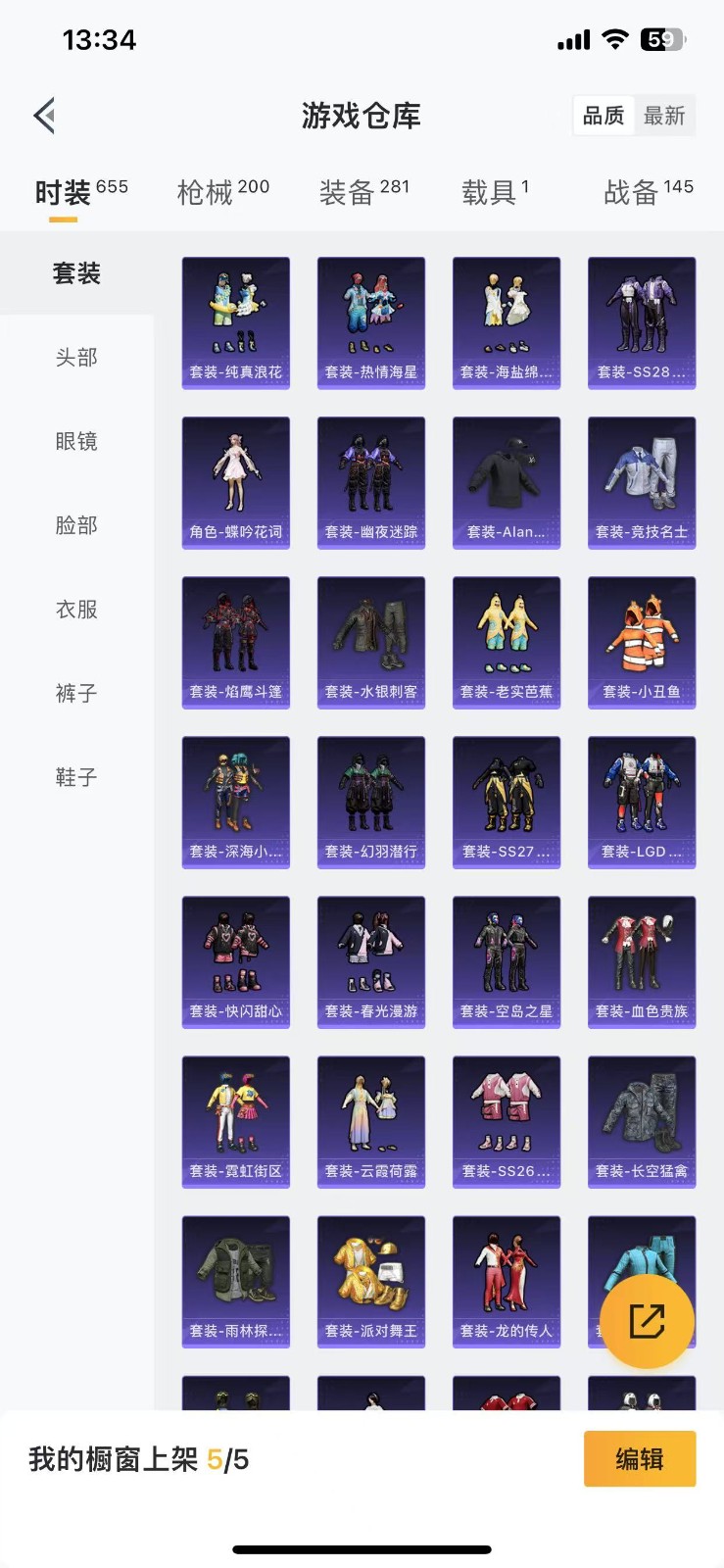
Task: Choose the 衣服 category
Action: [x=76, y=610]
